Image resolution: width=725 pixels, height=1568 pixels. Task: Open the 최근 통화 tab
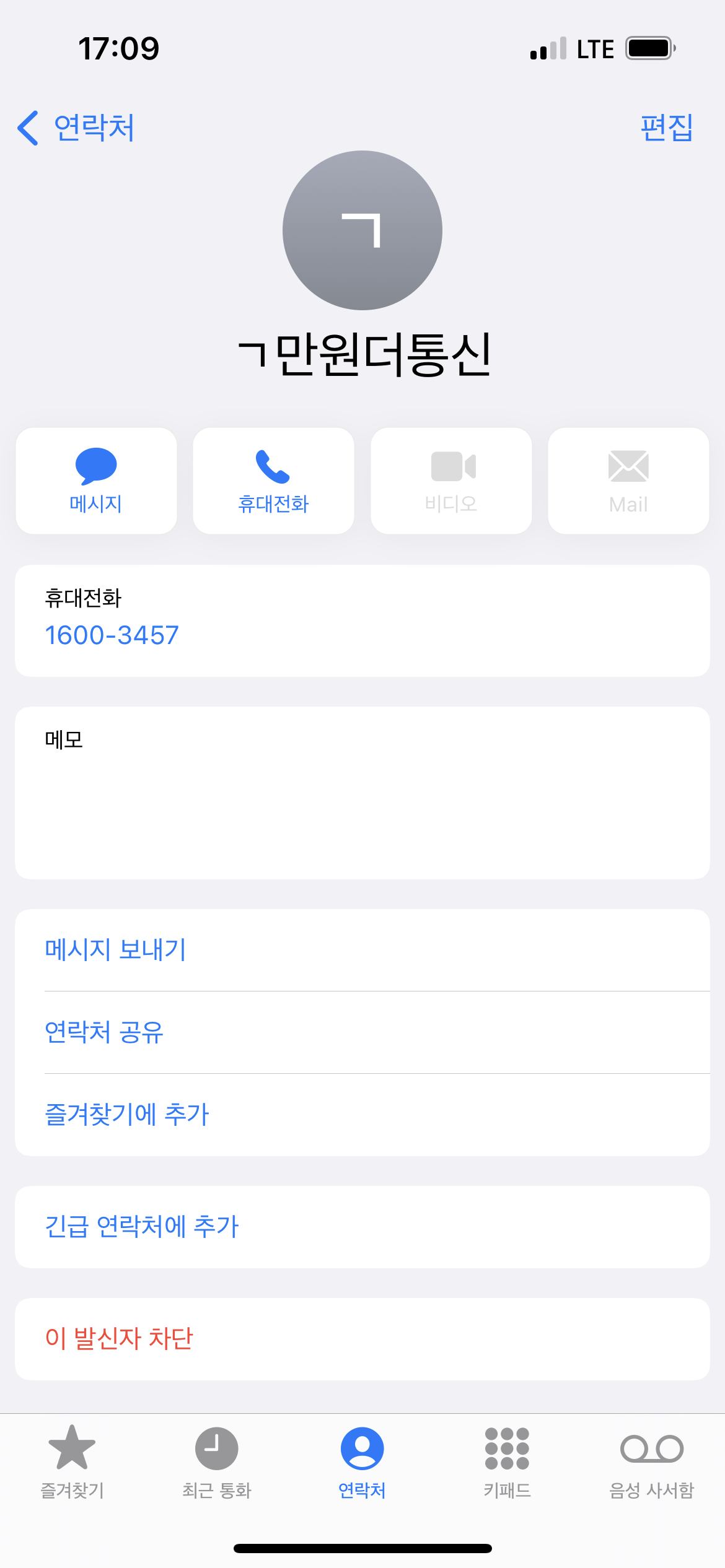(x=217, y=1462)
